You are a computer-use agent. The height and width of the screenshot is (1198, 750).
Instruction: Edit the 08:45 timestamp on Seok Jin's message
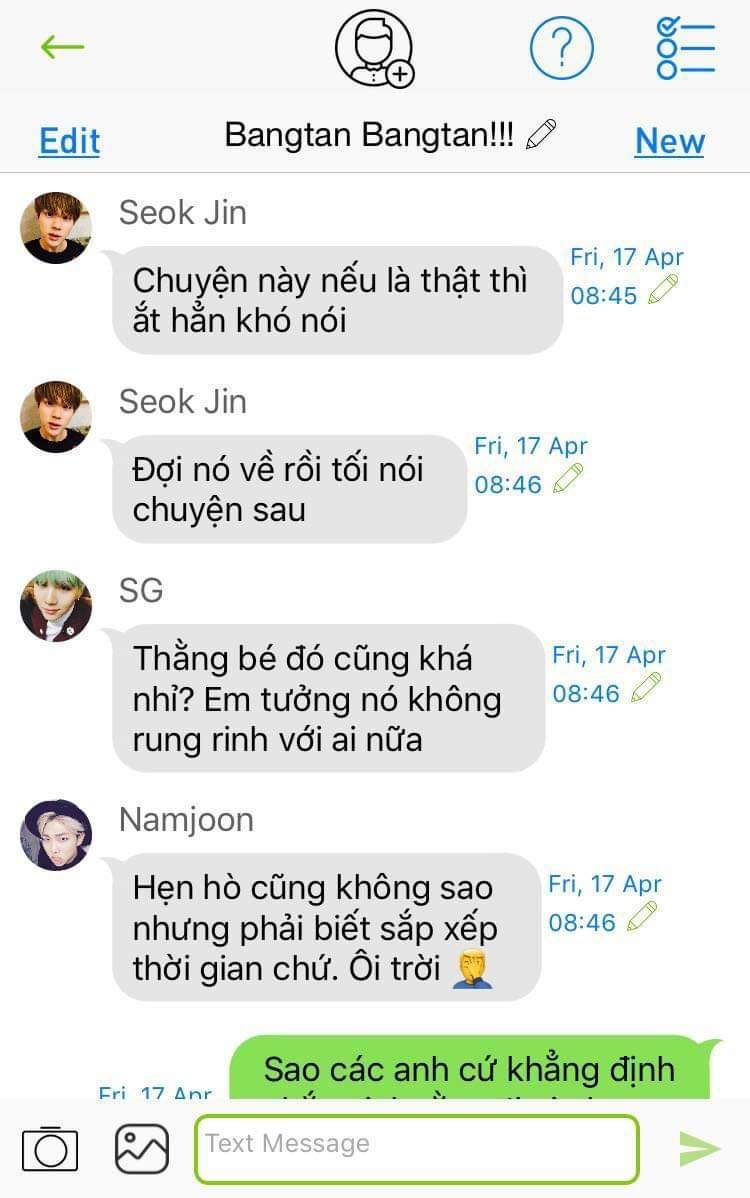click(663, 291)
